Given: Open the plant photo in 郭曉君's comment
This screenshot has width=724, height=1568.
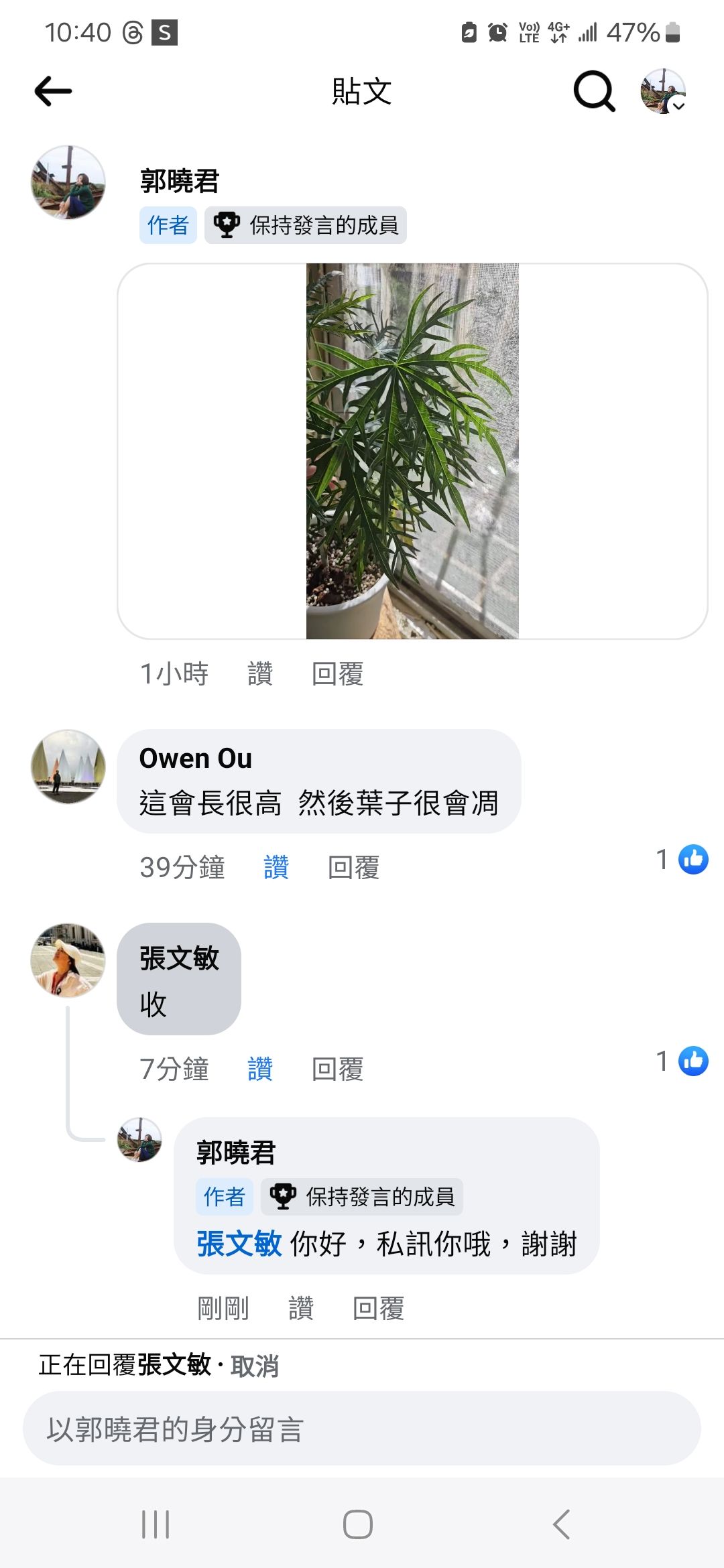Looking at the screenshot, I should click(412, 451).
